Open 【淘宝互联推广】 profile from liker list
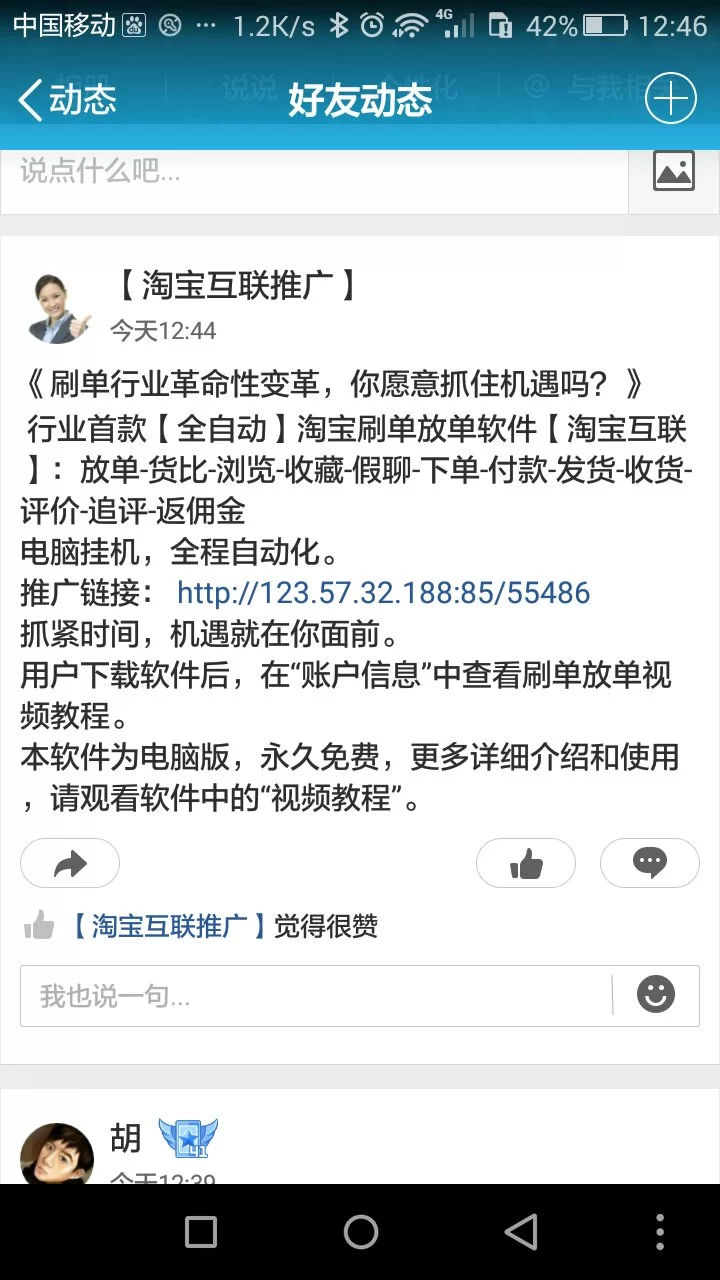Viewport: 720px width, 1280px height. click(x=170, y=926)
